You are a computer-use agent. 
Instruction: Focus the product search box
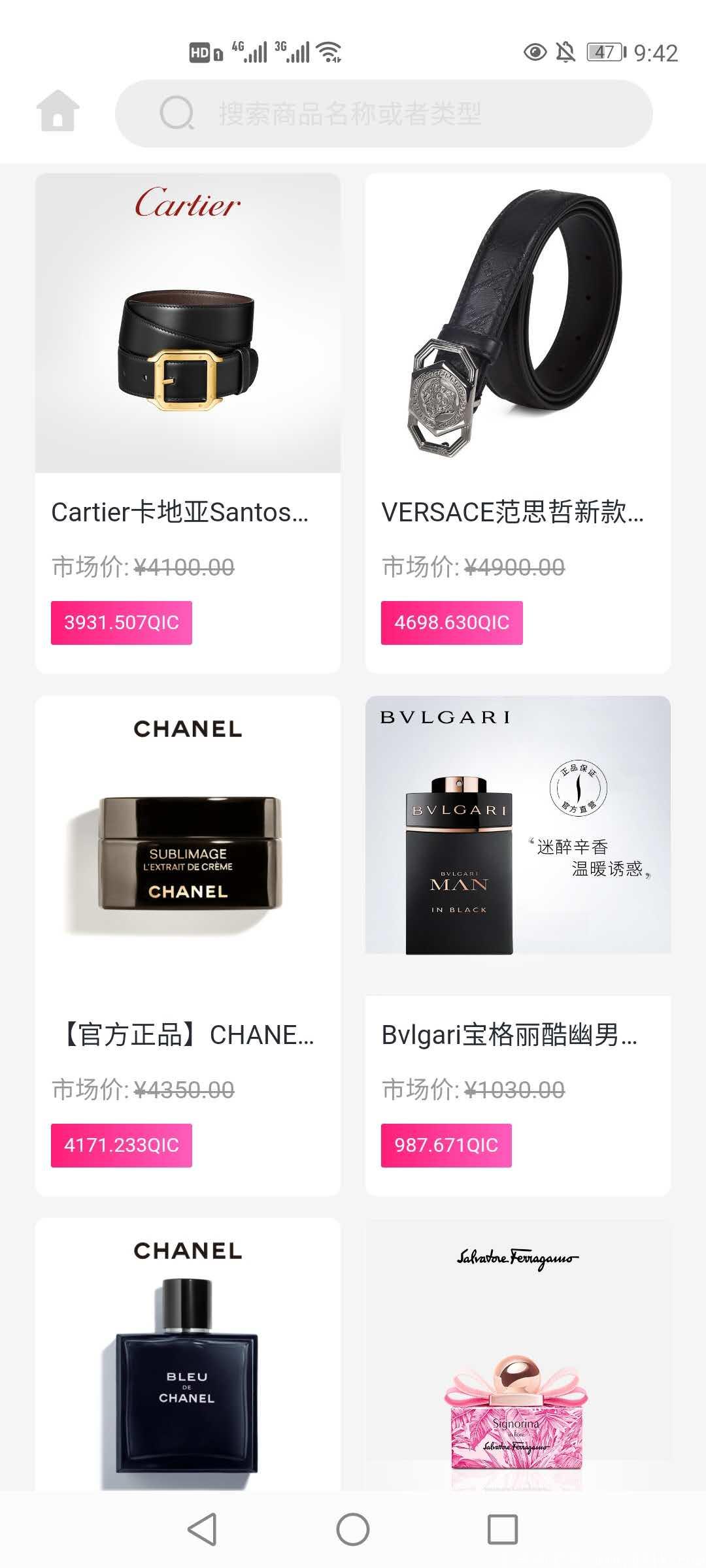pos(384,114)
